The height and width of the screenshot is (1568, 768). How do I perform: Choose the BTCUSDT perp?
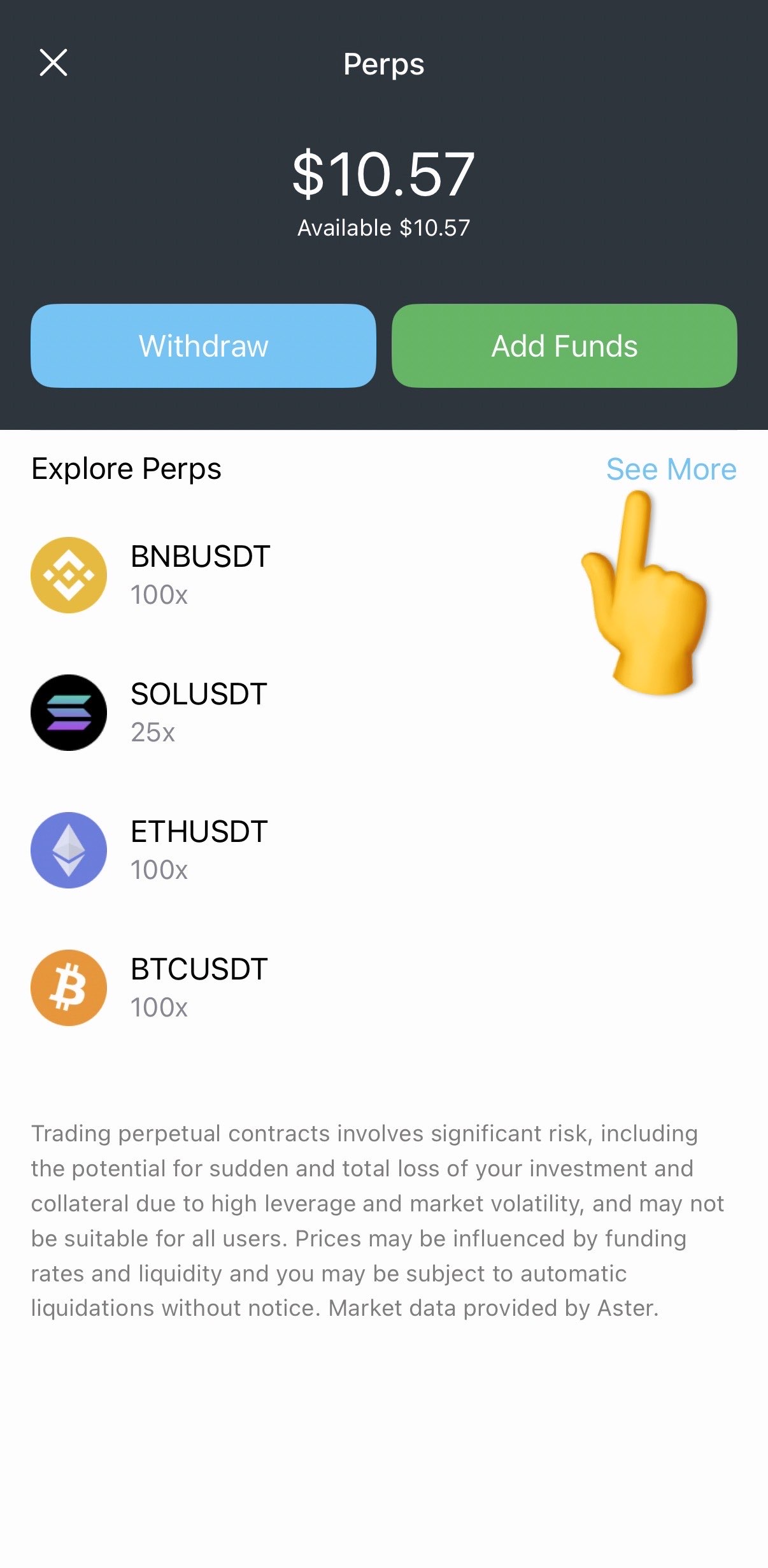pyautogui.click(x=199, y=987)
